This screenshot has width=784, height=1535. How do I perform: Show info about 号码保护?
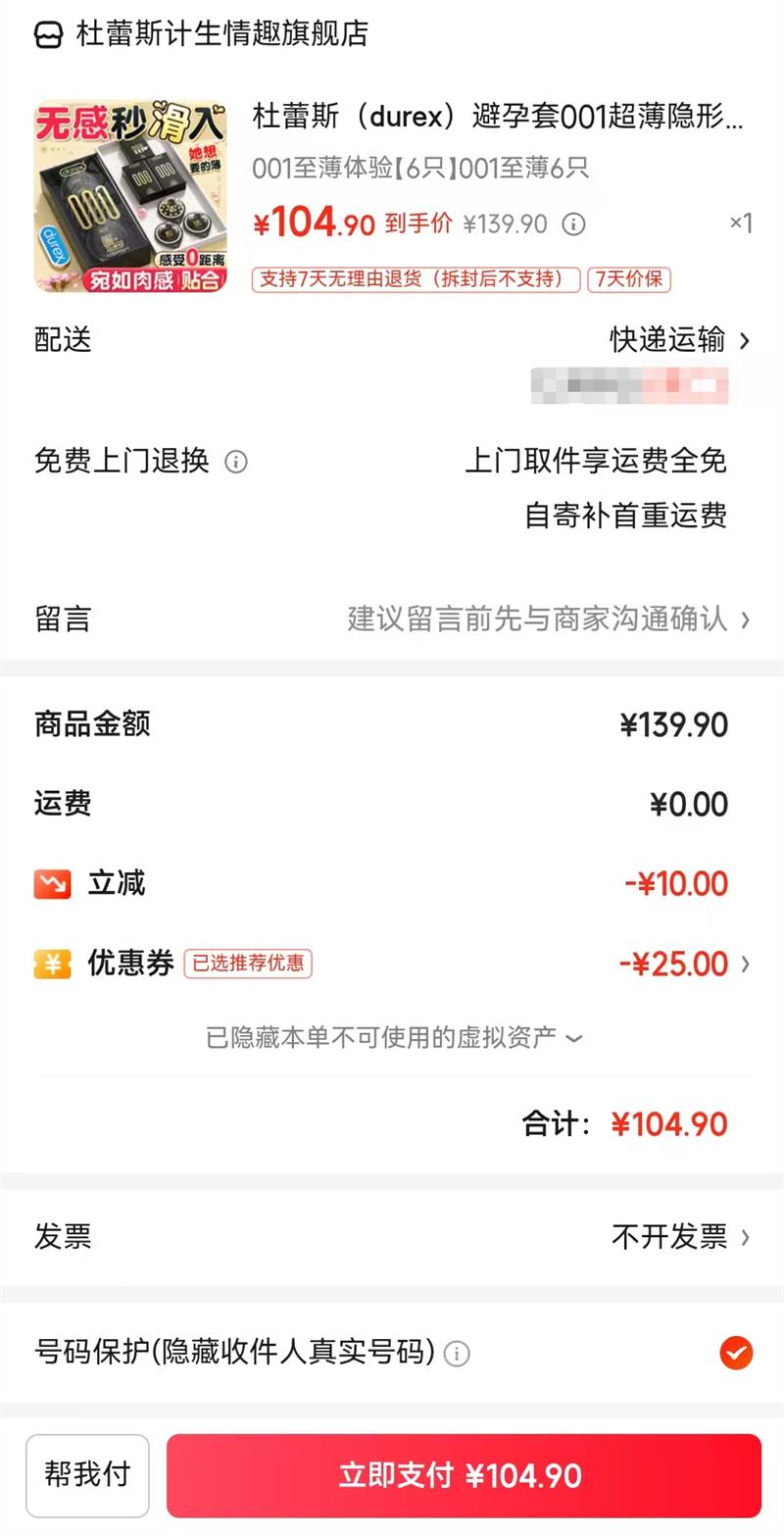click(x=457, y=1354)
